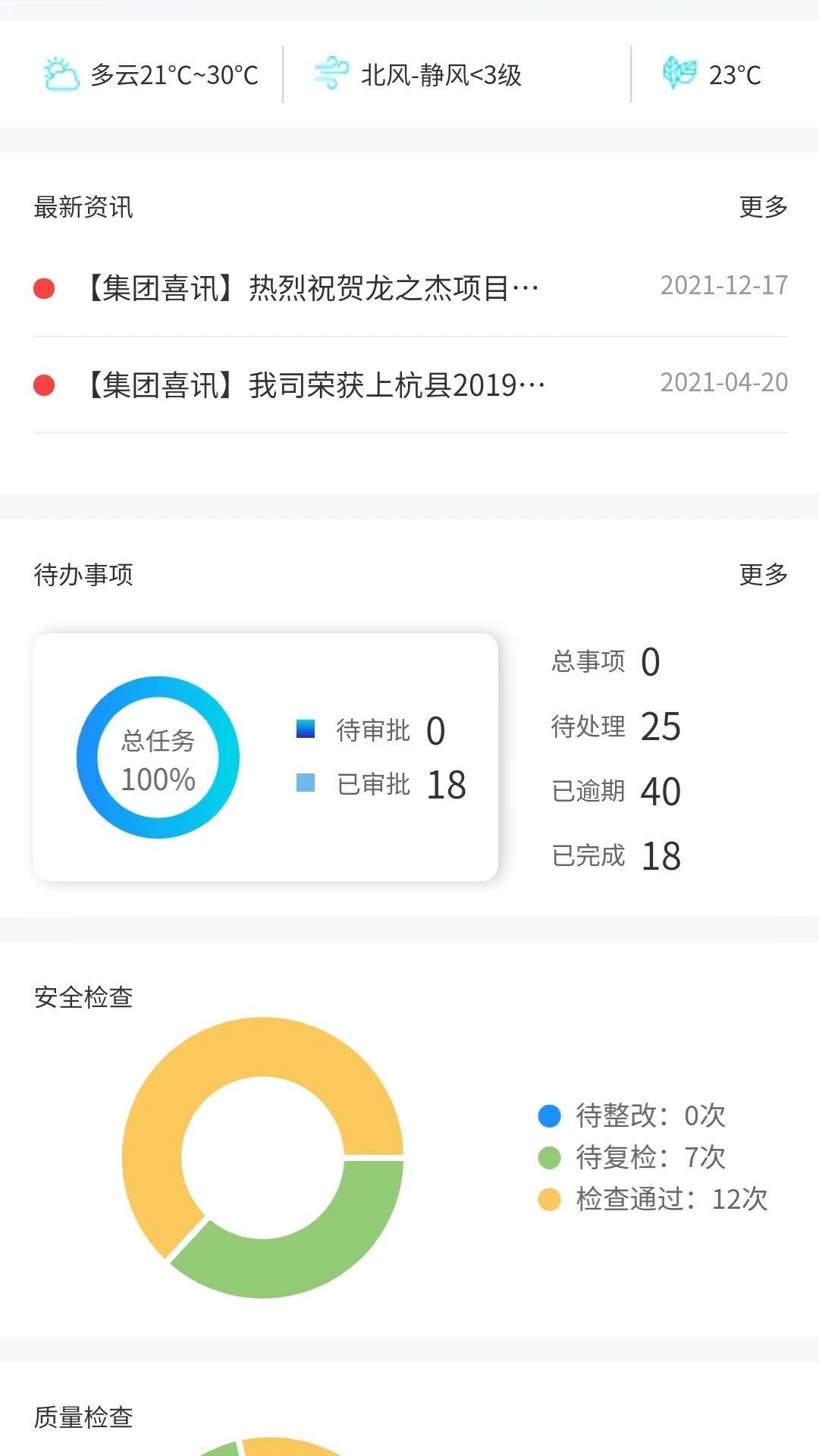Tap the red dot beside the first news item
Viewport: 819px width, 1456px height.
(x=45, y=287)
